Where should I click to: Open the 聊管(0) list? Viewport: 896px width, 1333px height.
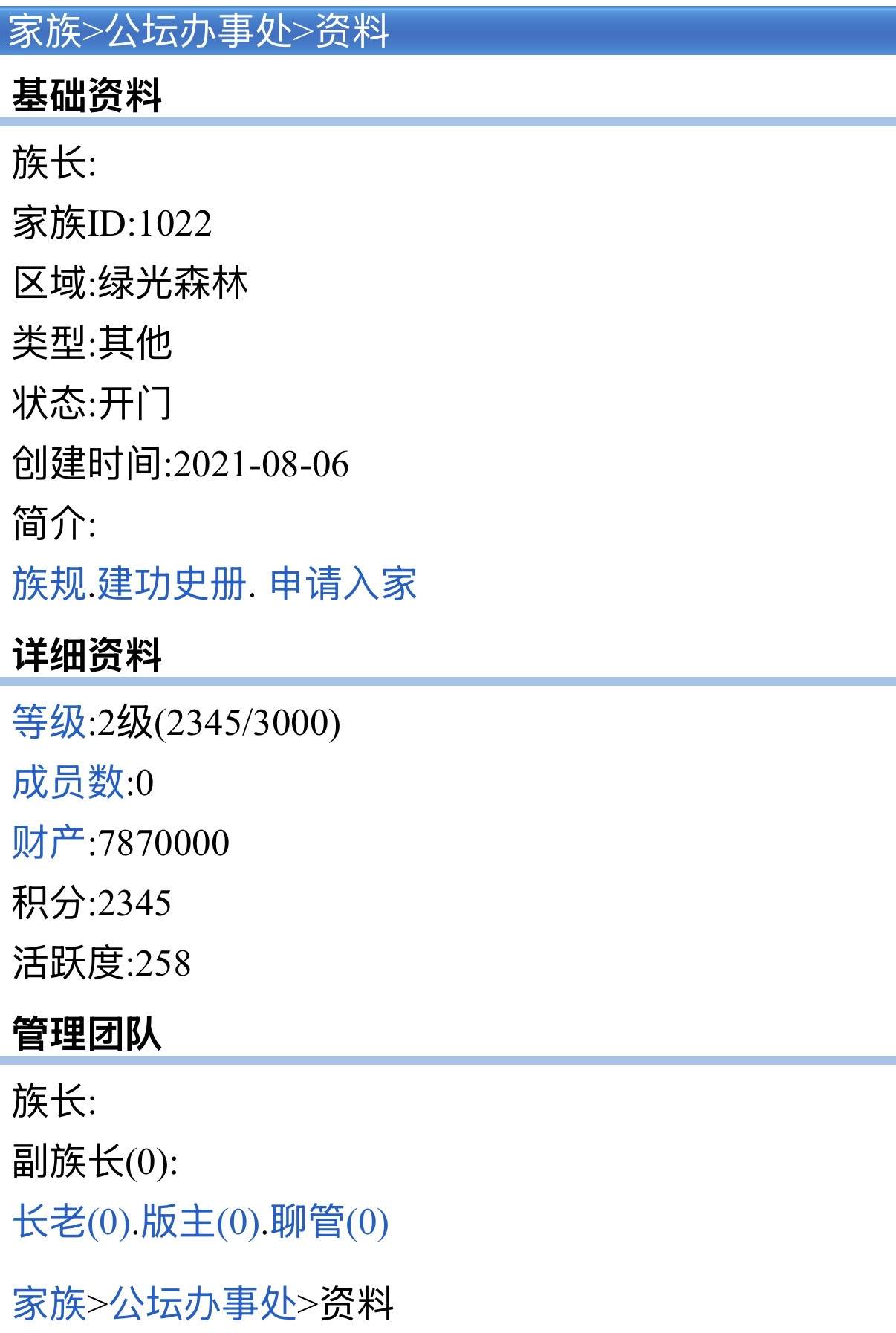tap(329, 1222)
